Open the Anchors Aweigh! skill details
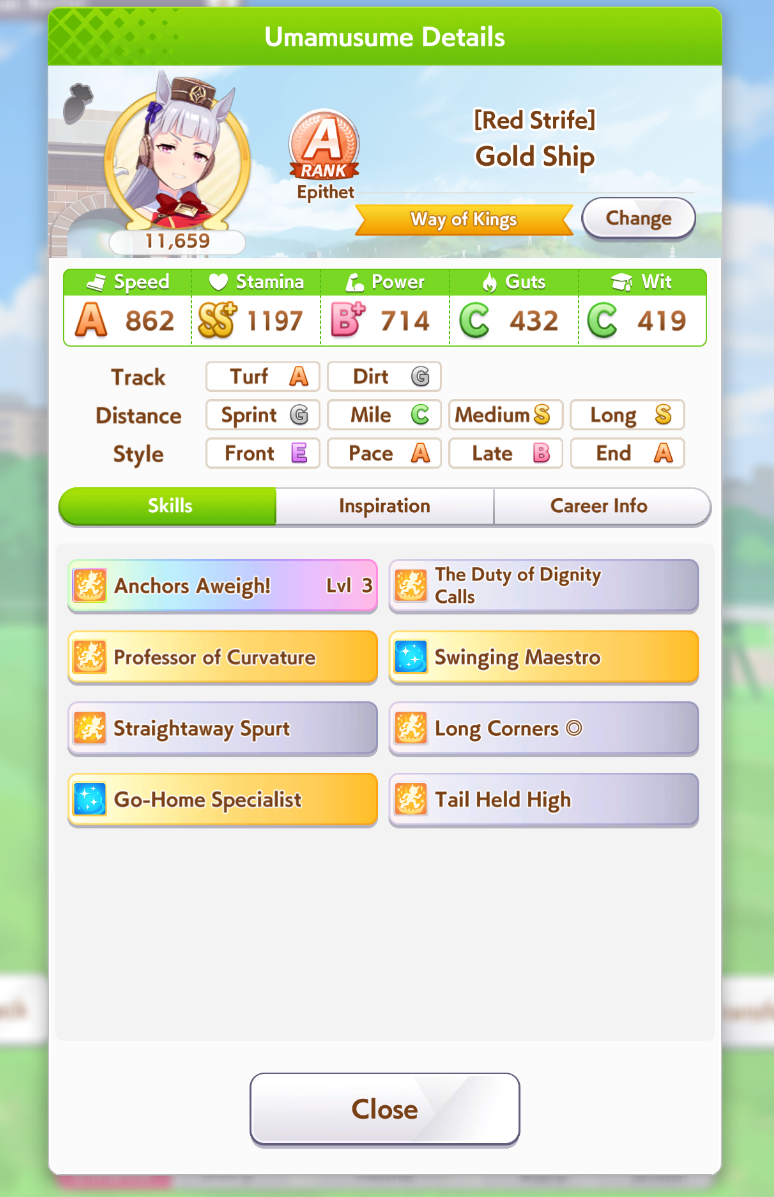Screen dimensions: 774x1197 222,586
